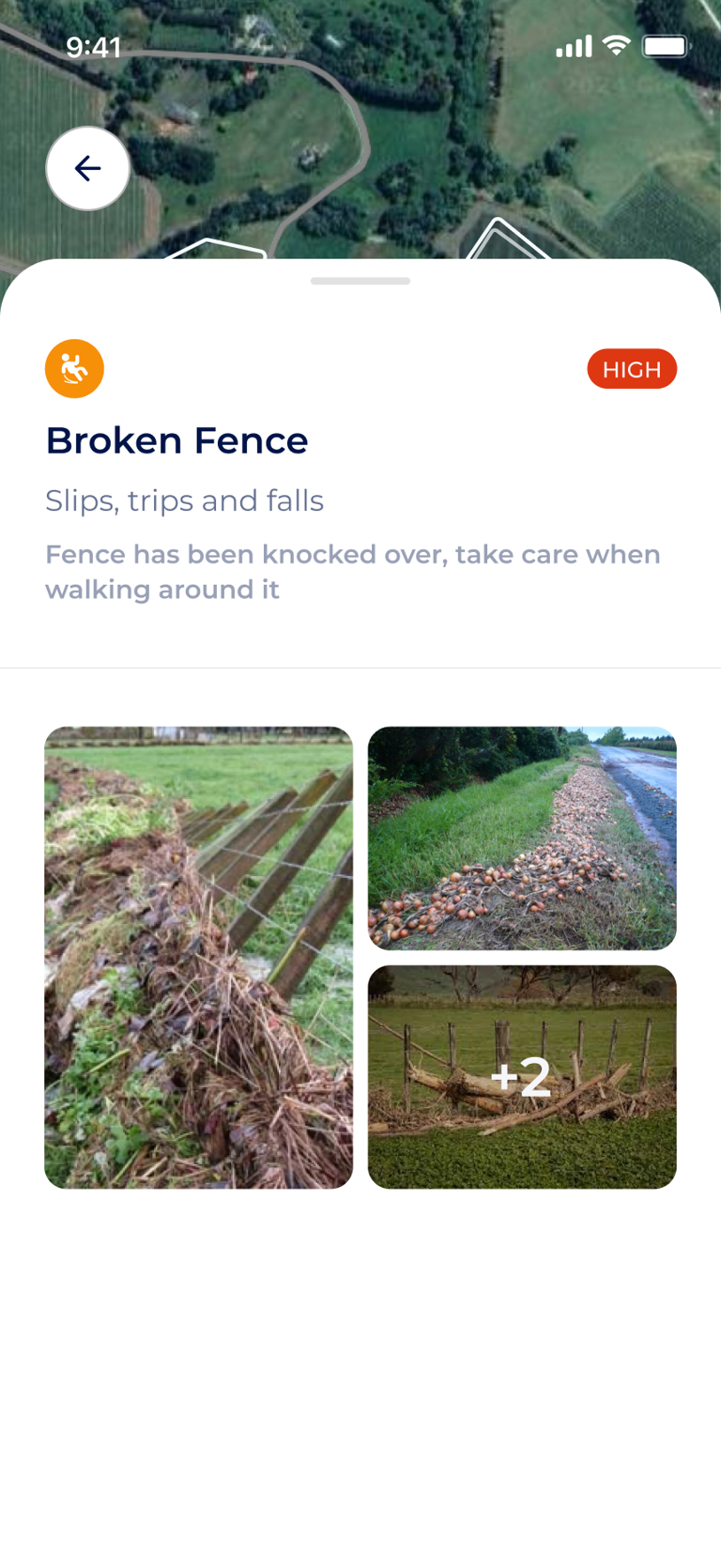Image resolution: width=721 pixels, height=1568 pixels.
Task: Tap the bottom sheet drag handle
Action: point(360,281)
